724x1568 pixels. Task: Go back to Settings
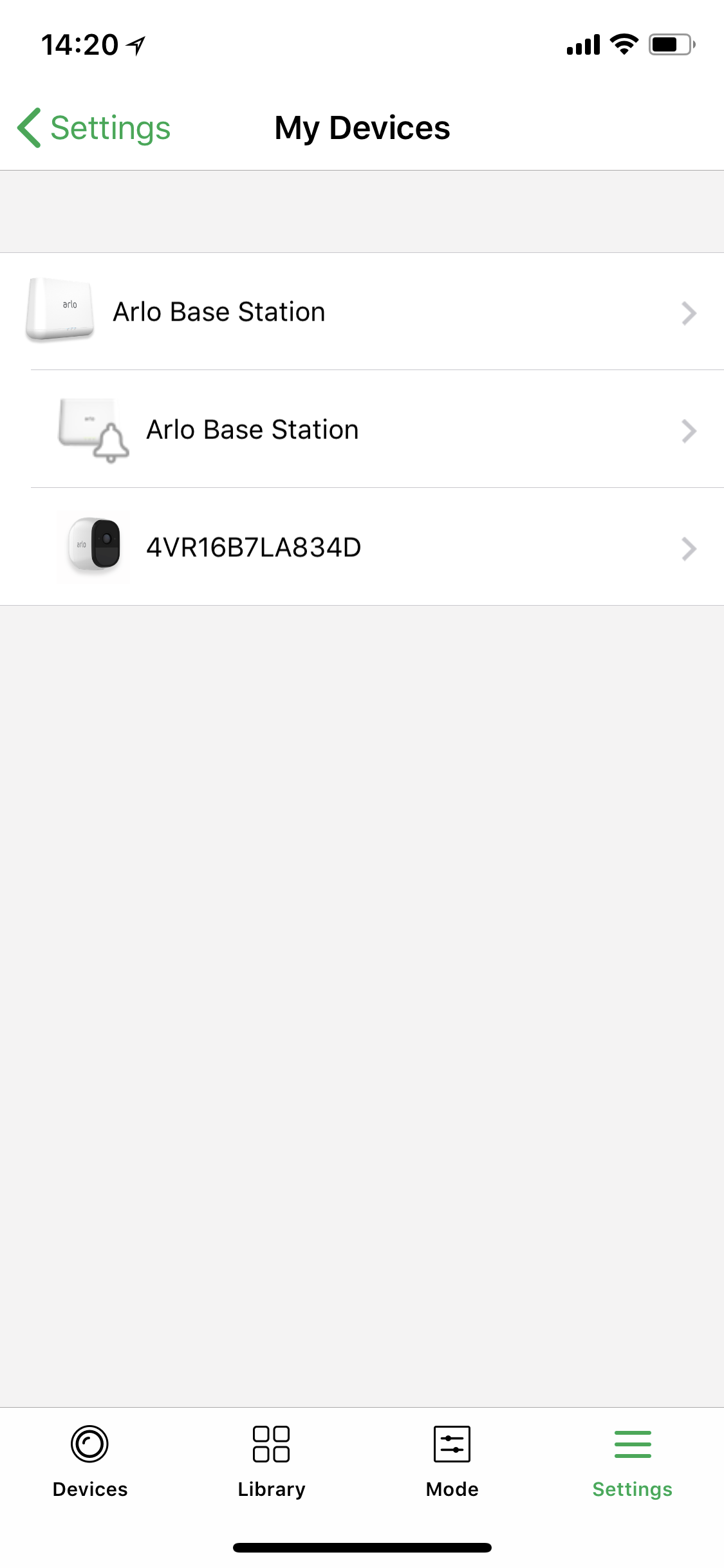coord(94,127)
